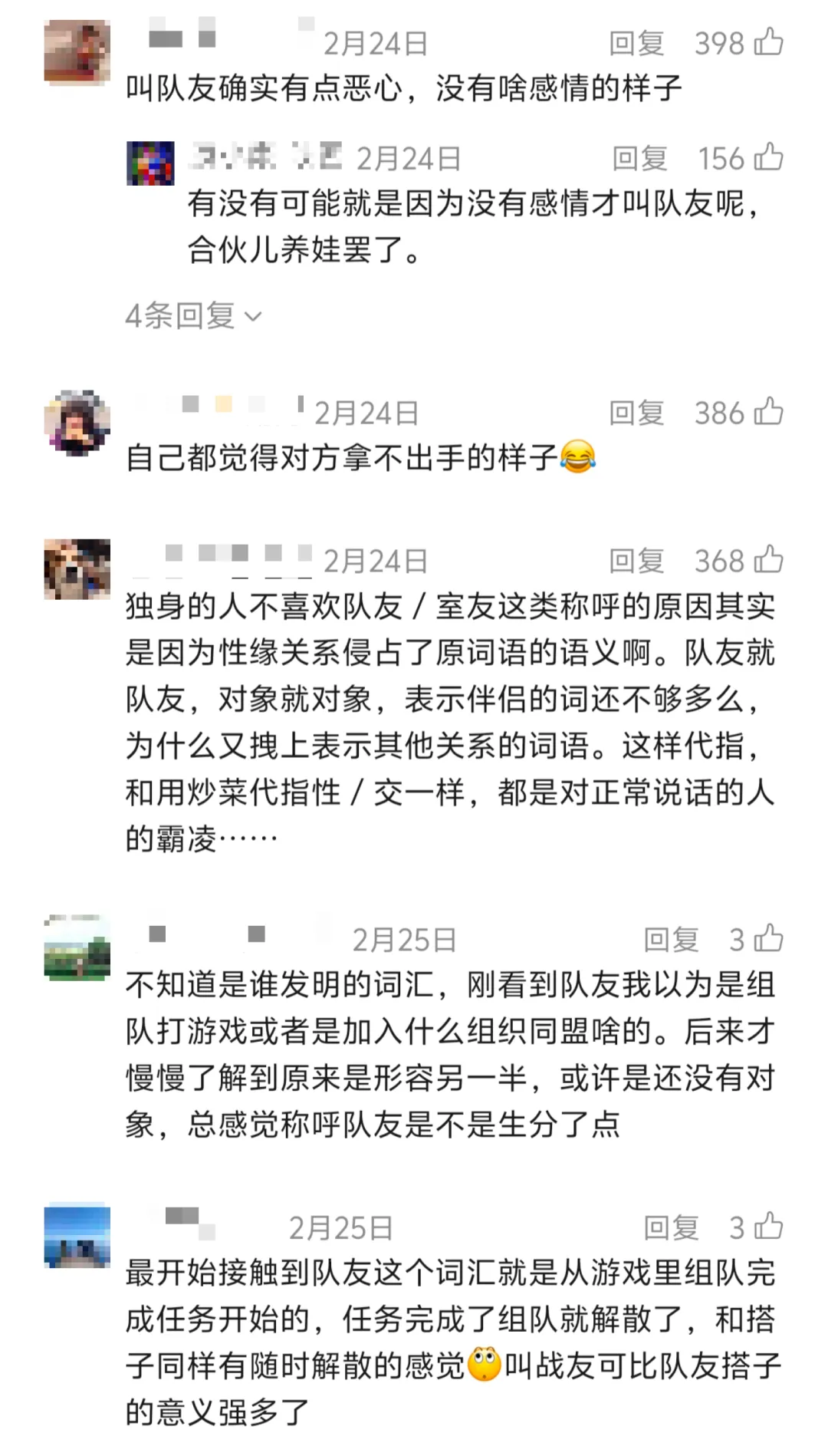Reply to the comment with 386 likes
828x1456 pixels.
point(636,413)
